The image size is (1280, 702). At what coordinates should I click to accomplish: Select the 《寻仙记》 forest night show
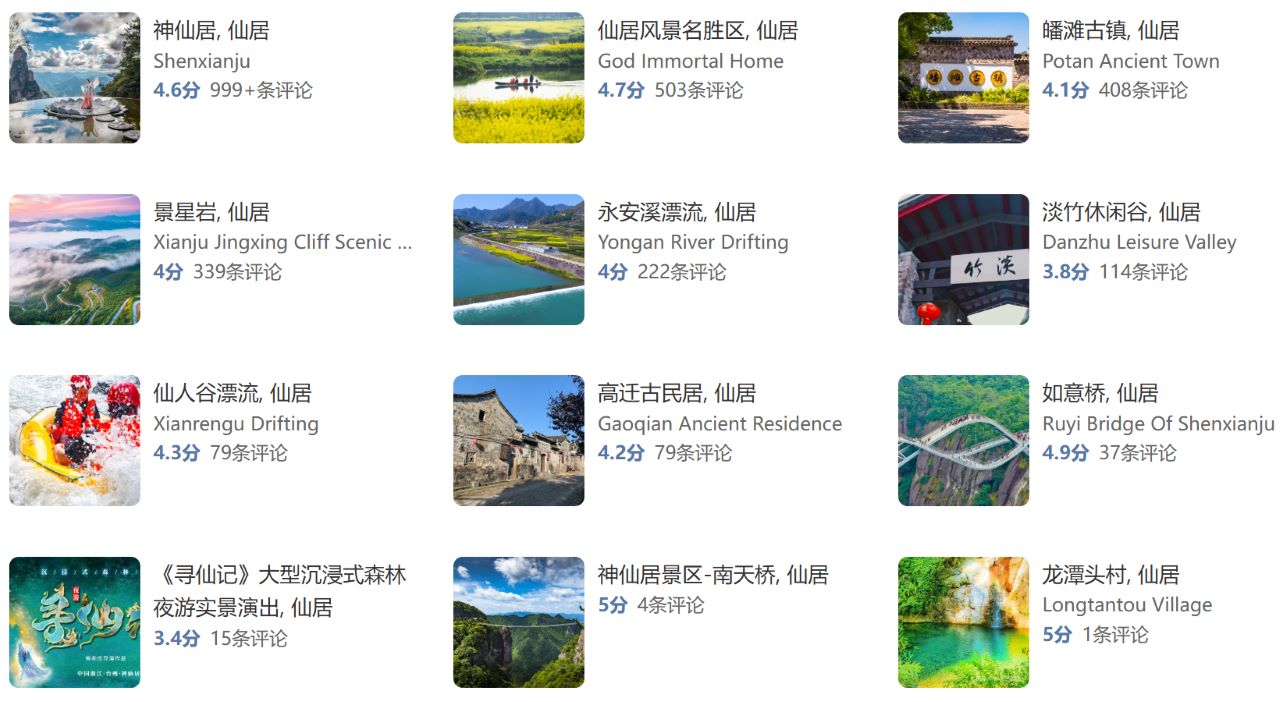coord(279,591)
